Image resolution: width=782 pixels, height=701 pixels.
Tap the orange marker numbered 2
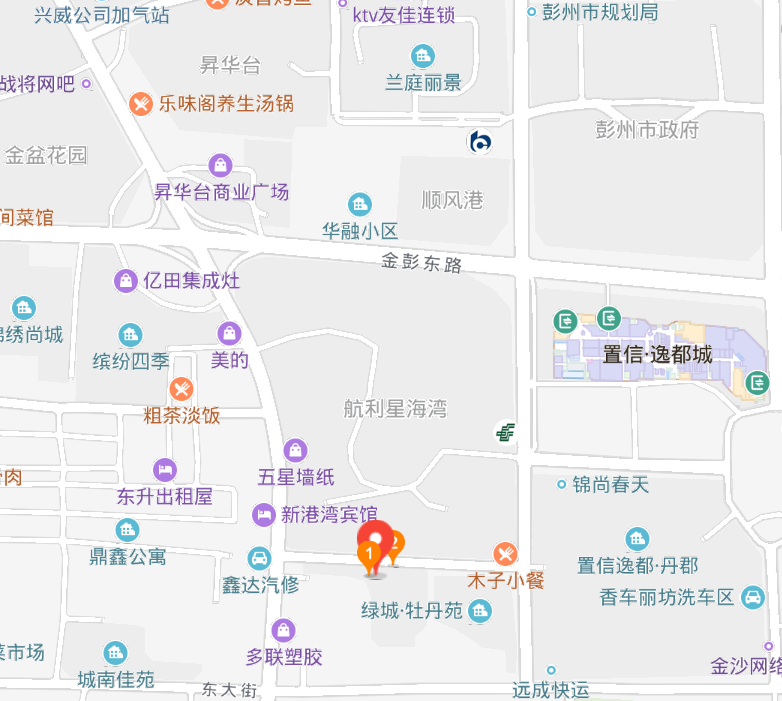(397, 542)
